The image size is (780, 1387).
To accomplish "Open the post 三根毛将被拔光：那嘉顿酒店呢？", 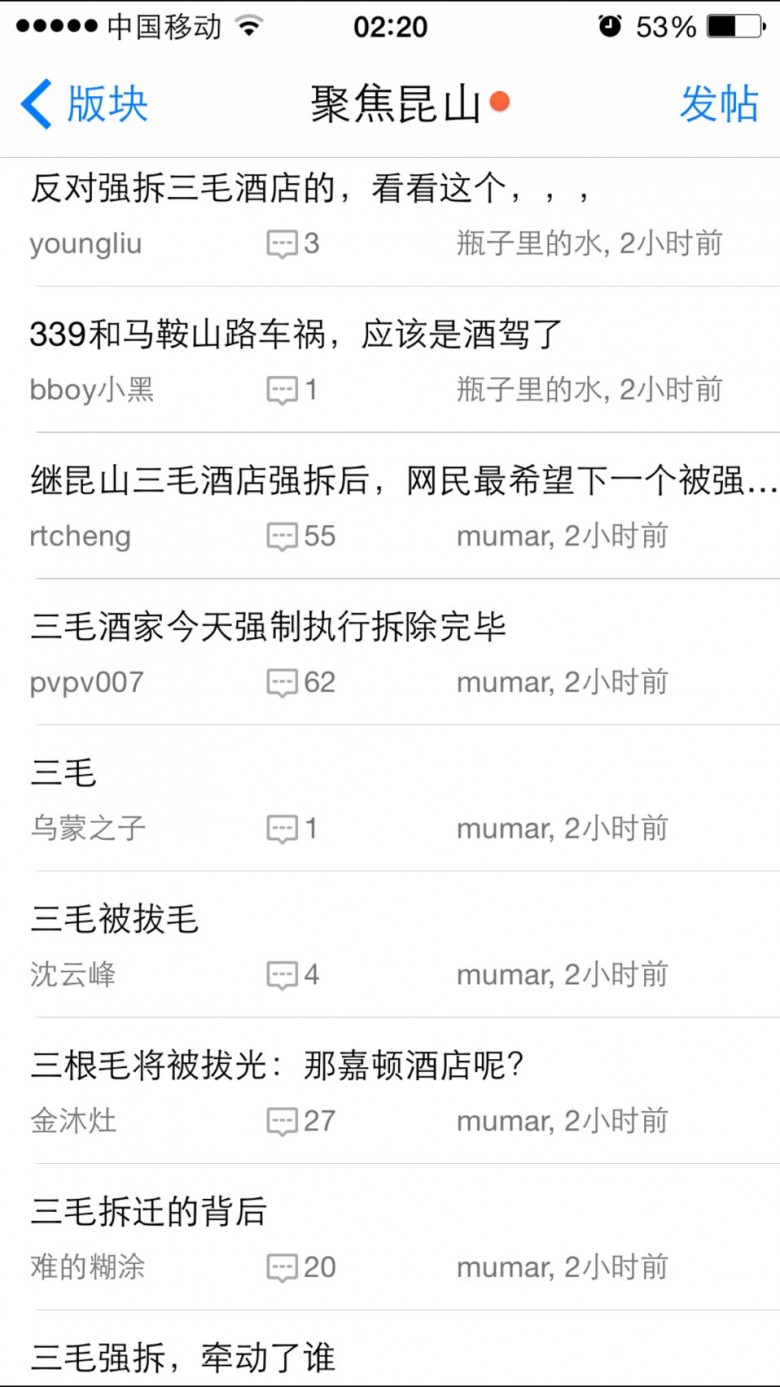I will [390, 1091].
